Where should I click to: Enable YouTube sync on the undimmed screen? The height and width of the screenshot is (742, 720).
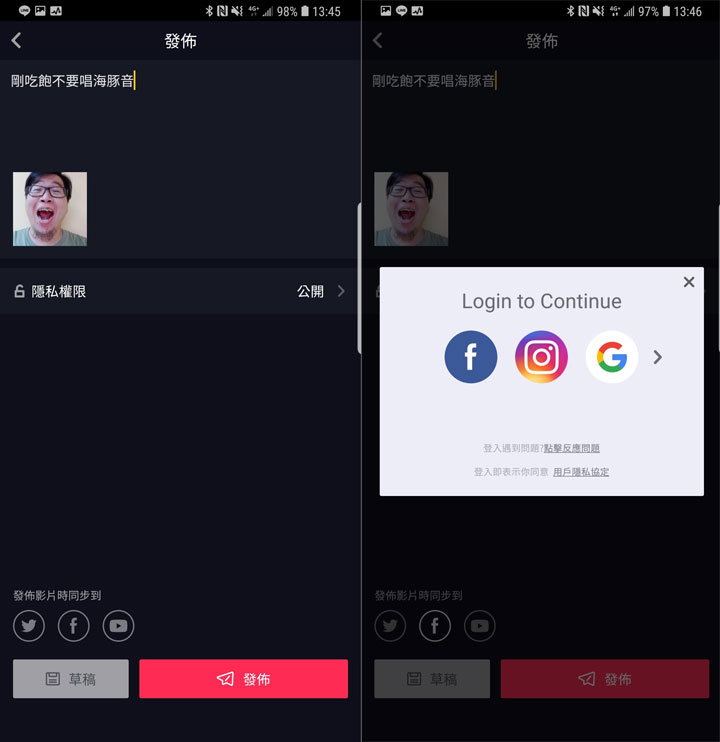coord(118,626)
